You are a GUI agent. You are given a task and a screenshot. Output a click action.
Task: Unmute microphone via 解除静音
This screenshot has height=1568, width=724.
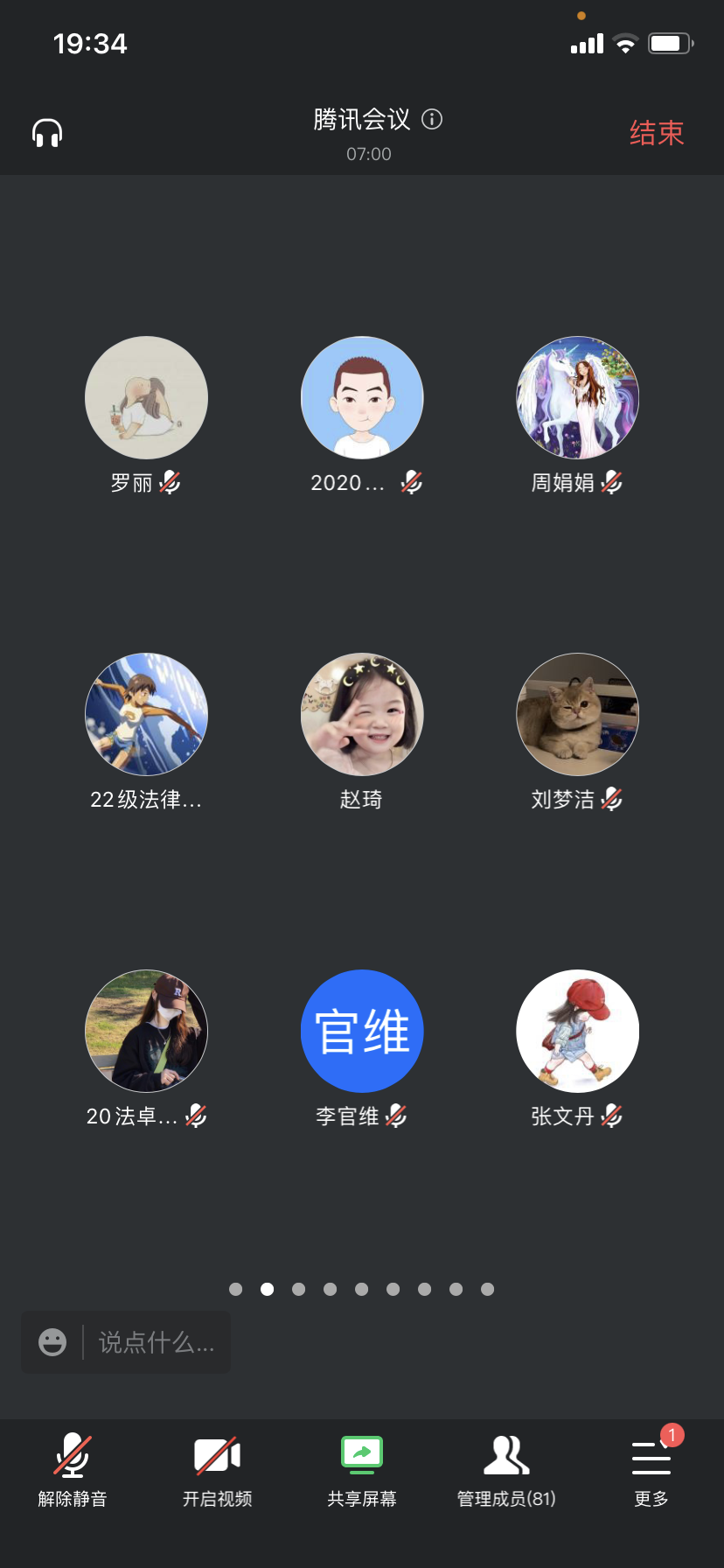tap(73, 1472)
